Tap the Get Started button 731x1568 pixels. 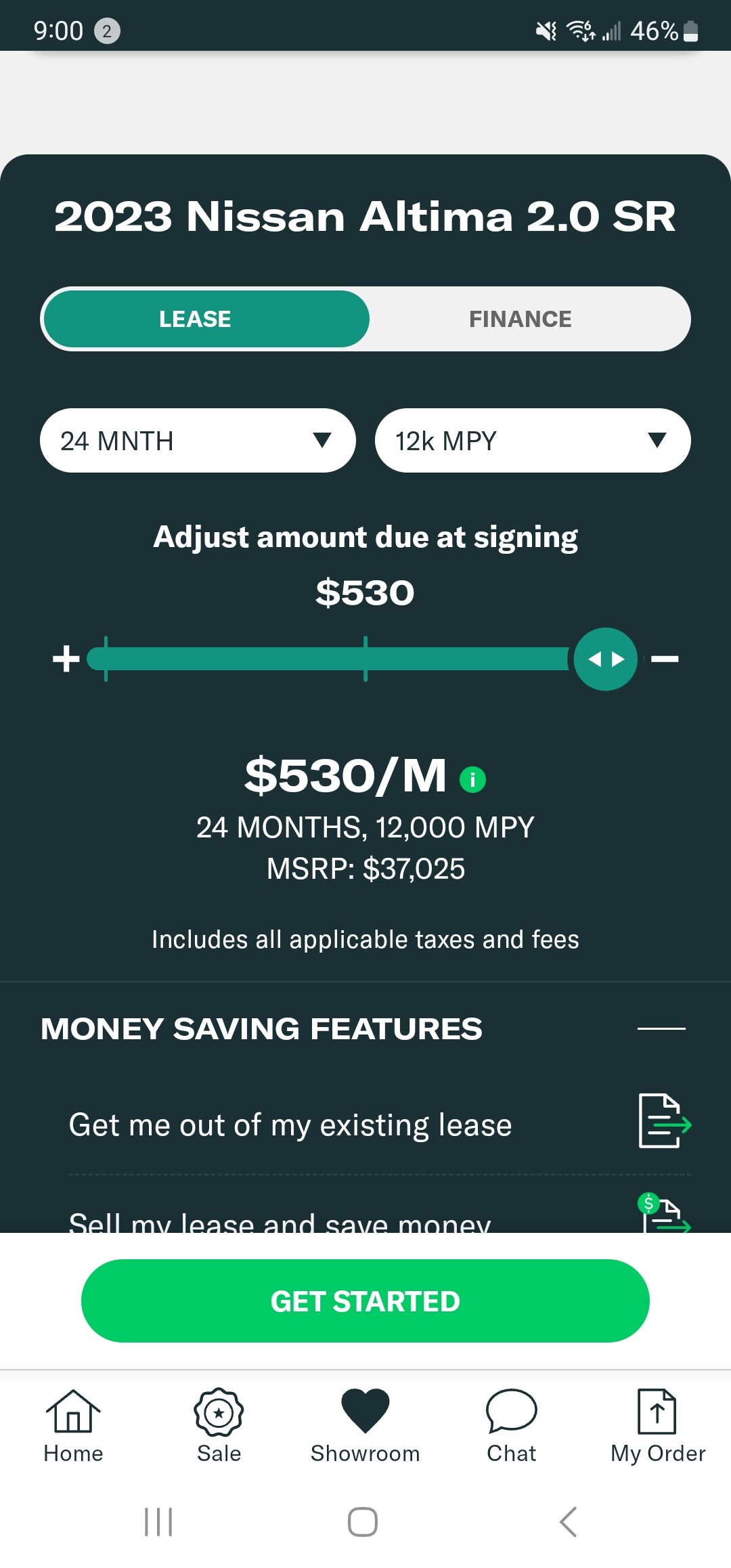(x=365, y=1301)
